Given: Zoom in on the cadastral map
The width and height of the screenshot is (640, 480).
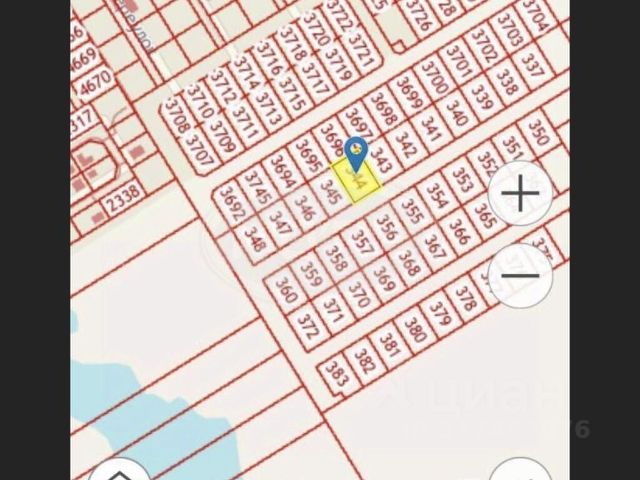Looking at the screenshot, I should [x=521, y=193].
